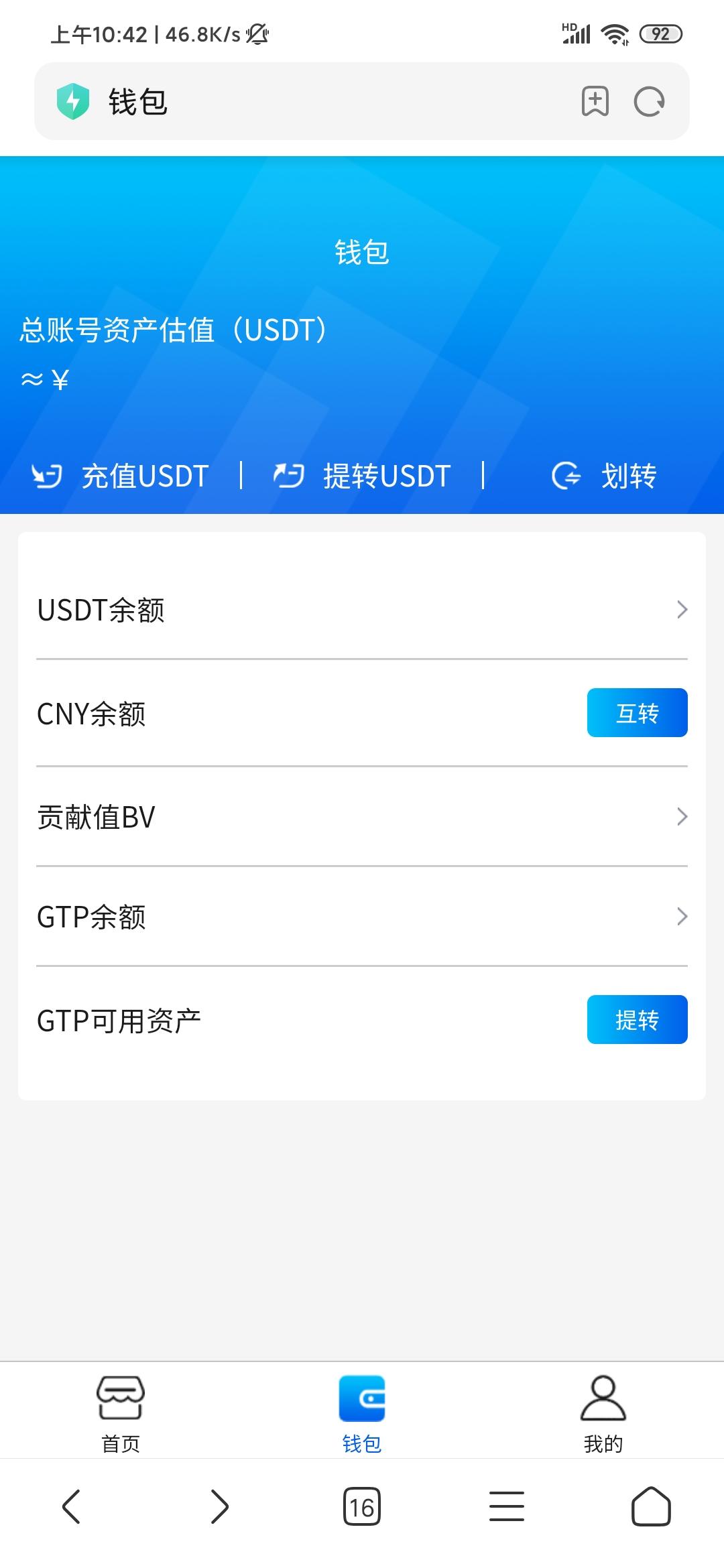Screen dimensions: 724x1568
Task: Go forward with the browser forward arrow
Action: point(219,1506)
